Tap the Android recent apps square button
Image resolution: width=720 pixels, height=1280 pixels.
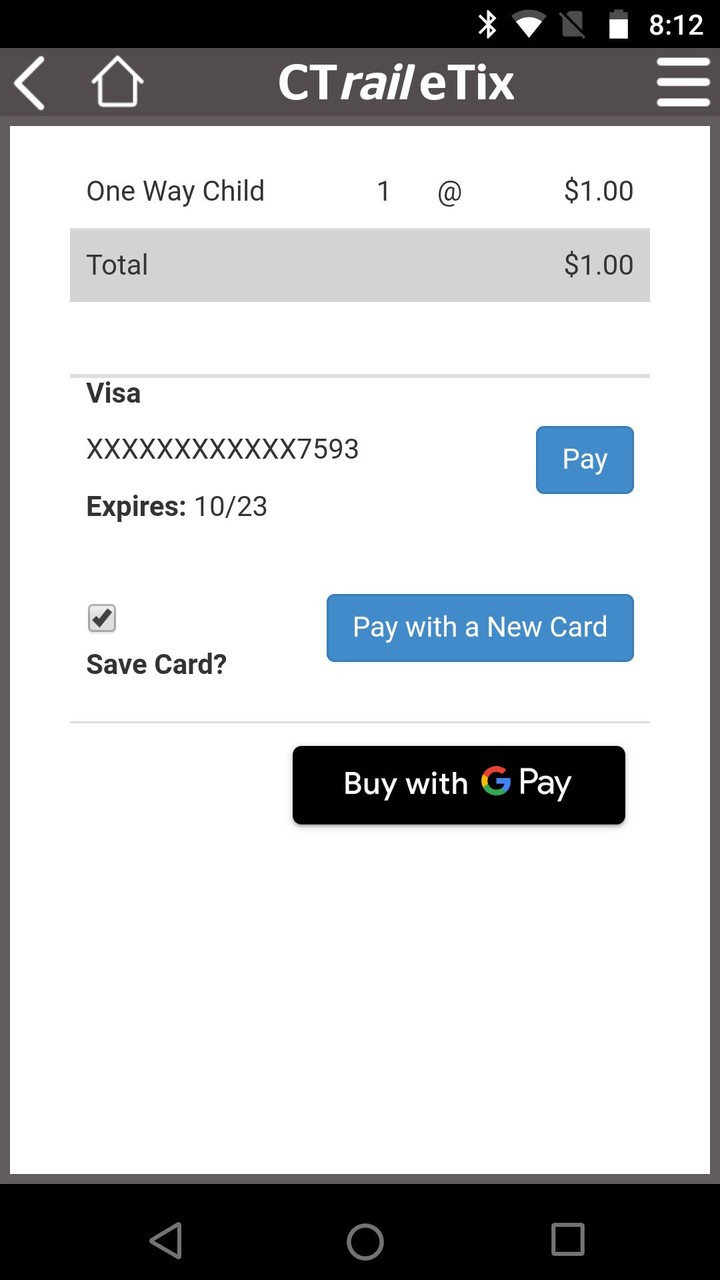(567, 1240)
